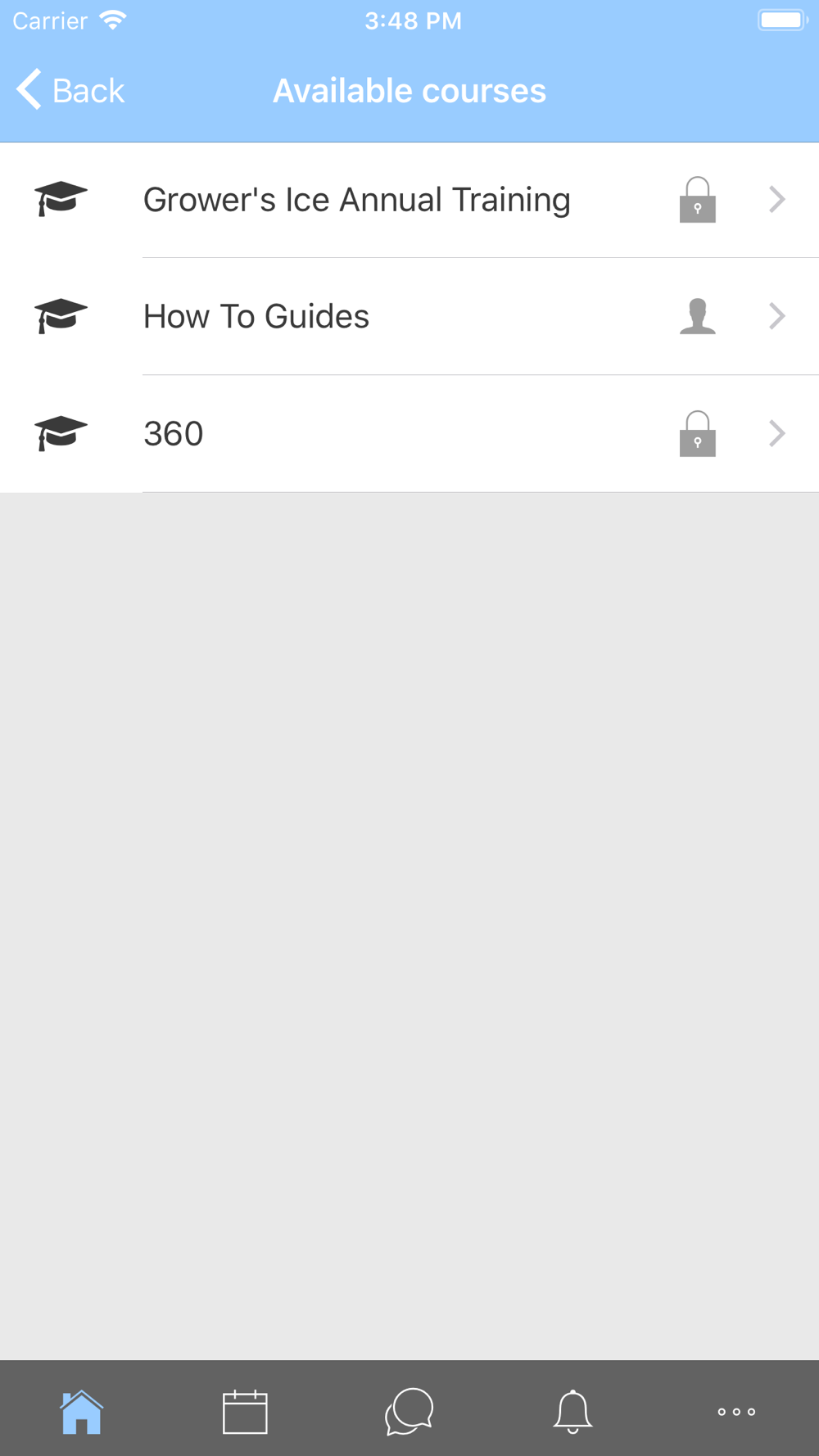Screen dimensions: 819x1456
Task: Switch to the Home tab
Action: click(82, 1411)
